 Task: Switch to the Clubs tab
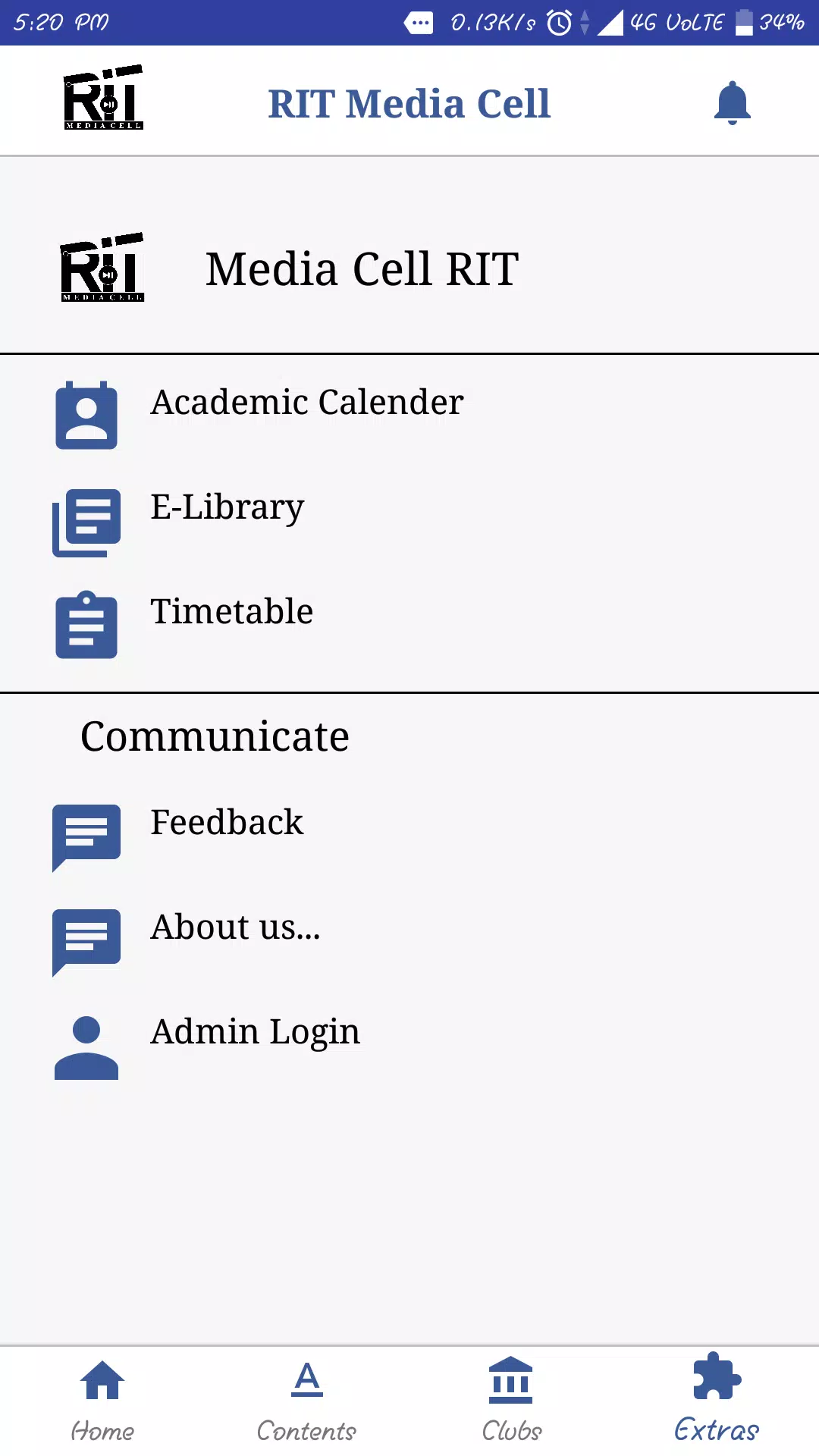tap(511, 1400)
